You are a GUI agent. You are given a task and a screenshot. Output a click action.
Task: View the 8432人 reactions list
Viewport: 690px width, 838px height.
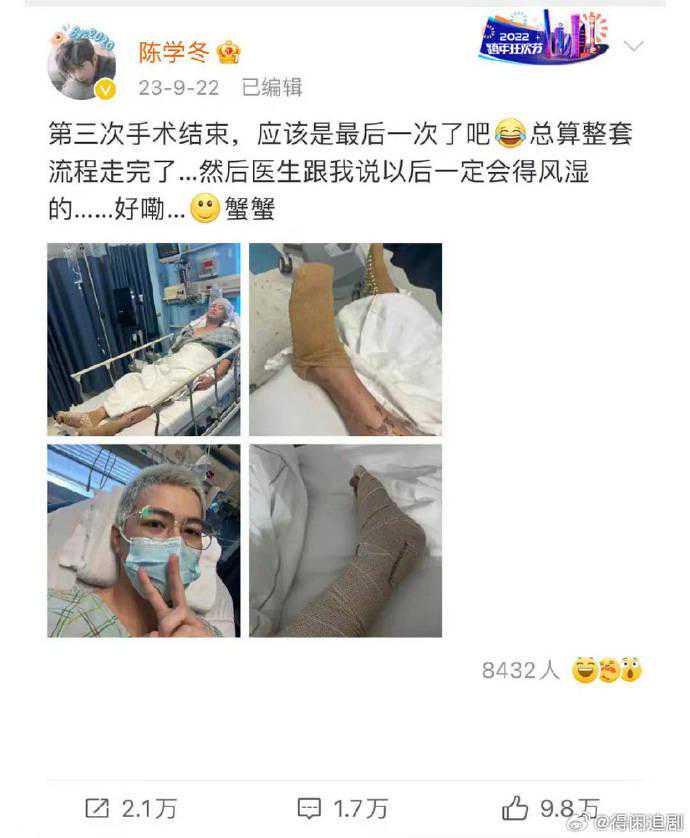(x=520, y=670)
